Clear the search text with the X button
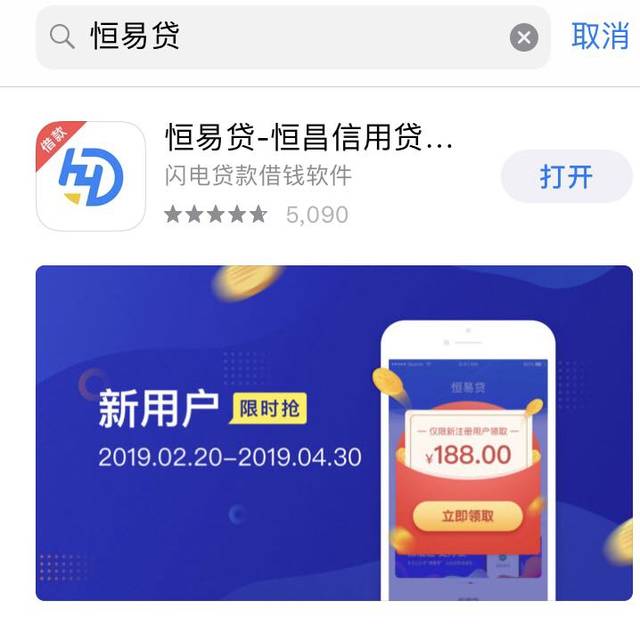640x642 pixels. (524, 37)
